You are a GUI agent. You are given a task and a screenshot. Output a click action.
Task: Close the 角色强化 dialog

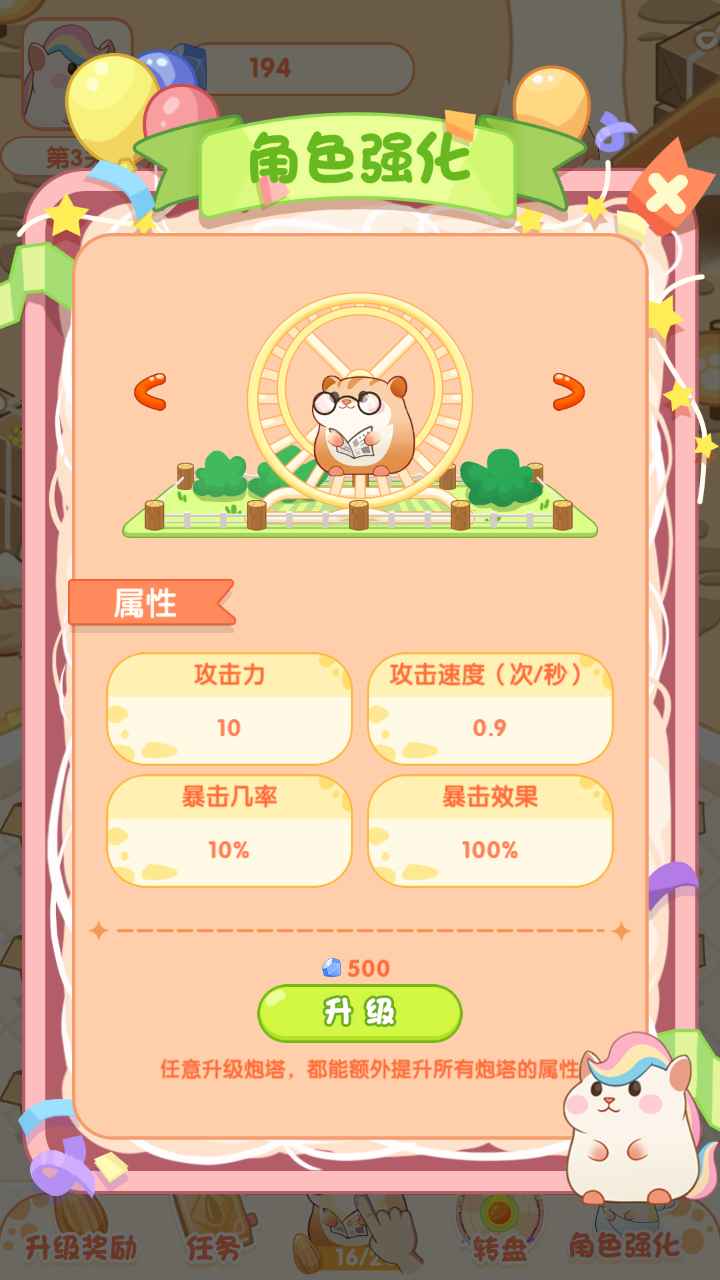point(665,194)
